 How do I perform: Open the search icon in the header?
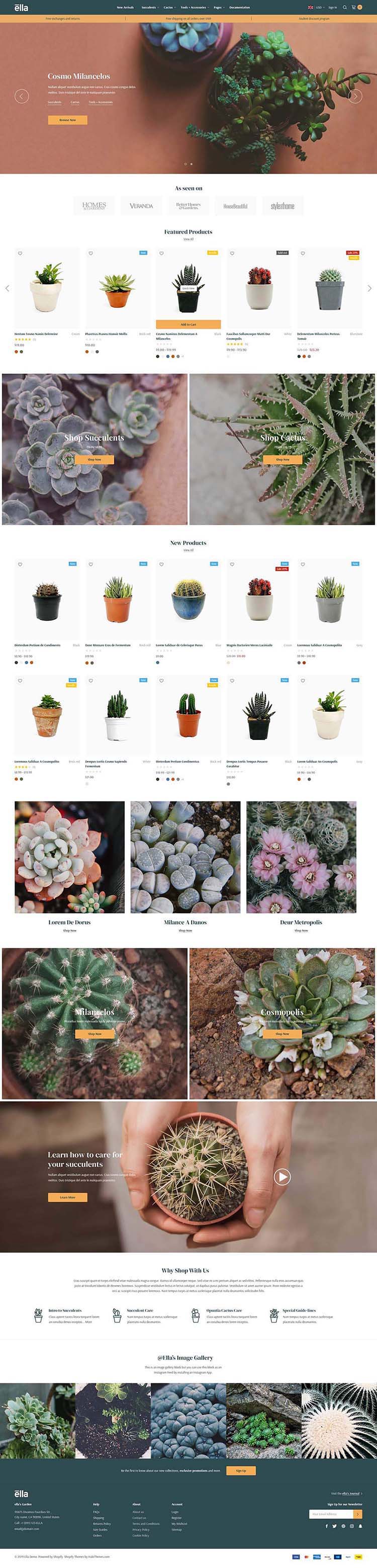coord(345,8)
